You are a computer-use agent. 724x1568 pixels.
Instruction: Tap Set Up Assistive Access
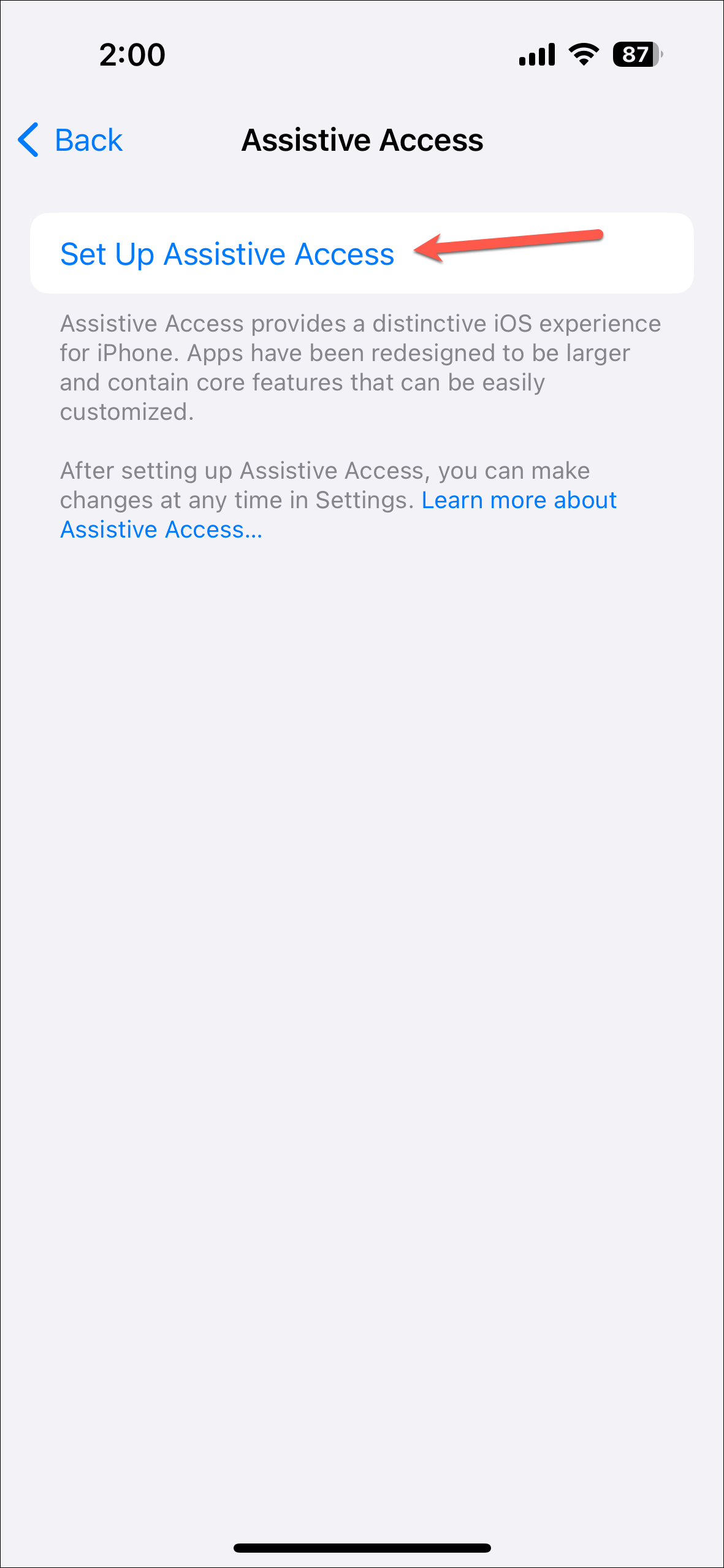point(227,254)
